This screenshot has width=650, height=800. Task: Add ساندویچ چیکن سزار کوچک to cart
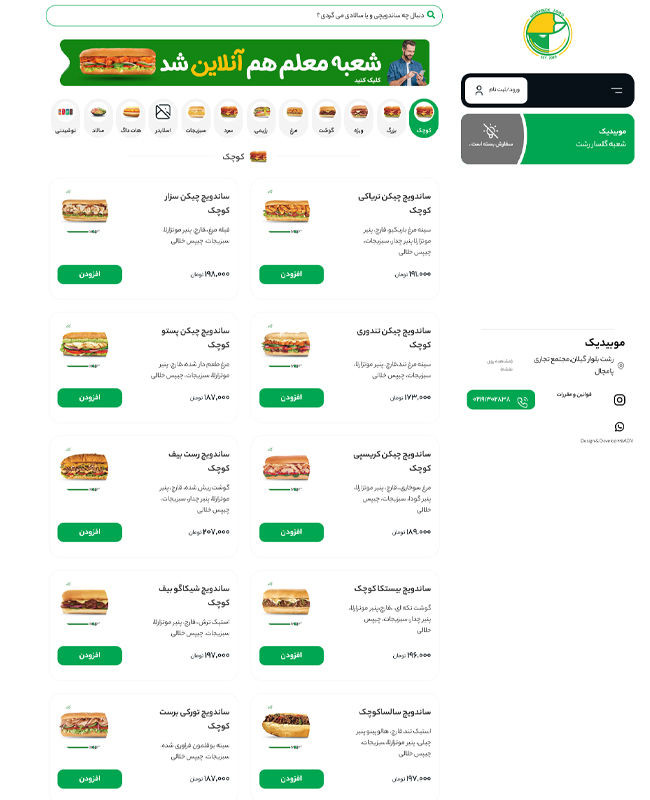(90, 274)
